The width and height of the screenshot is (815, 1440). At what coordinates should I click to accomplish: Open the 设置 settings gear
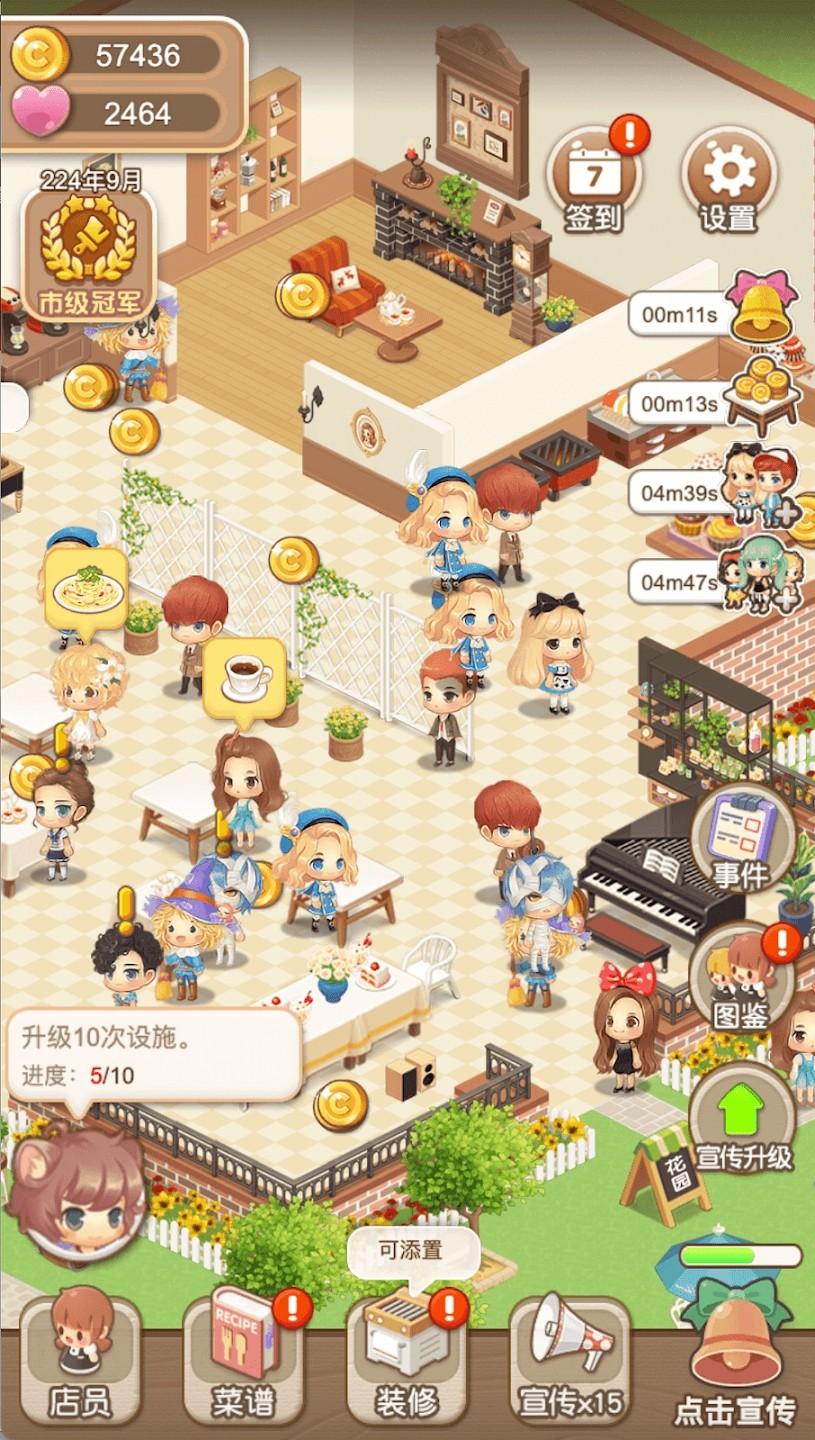(728, 180)
